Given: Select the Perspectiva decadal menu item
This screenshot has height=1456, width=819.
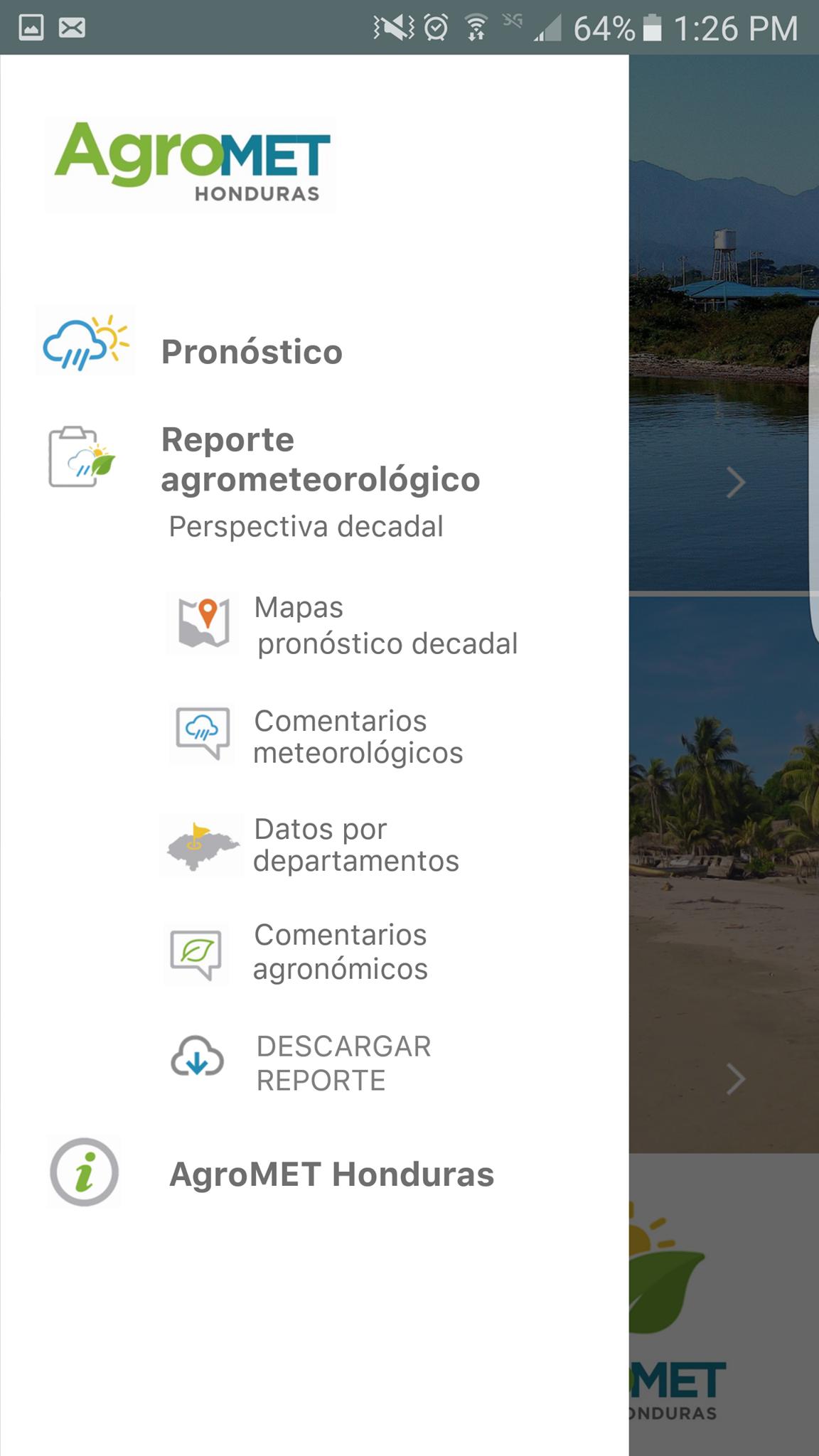Looking at the screenshot, I should [x=306, y=526].
